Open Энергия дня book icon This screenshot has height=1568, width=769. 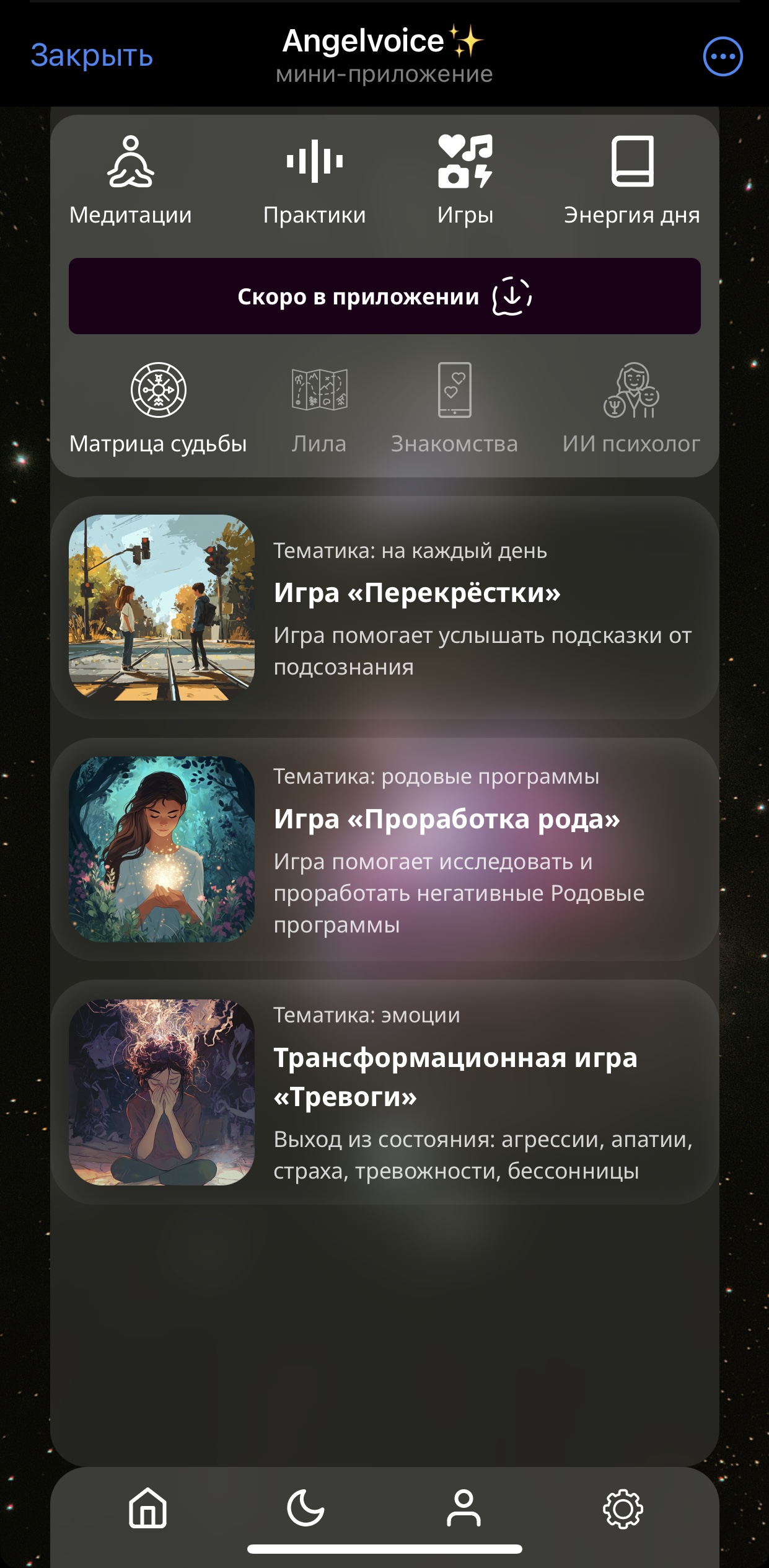(631, 162)
